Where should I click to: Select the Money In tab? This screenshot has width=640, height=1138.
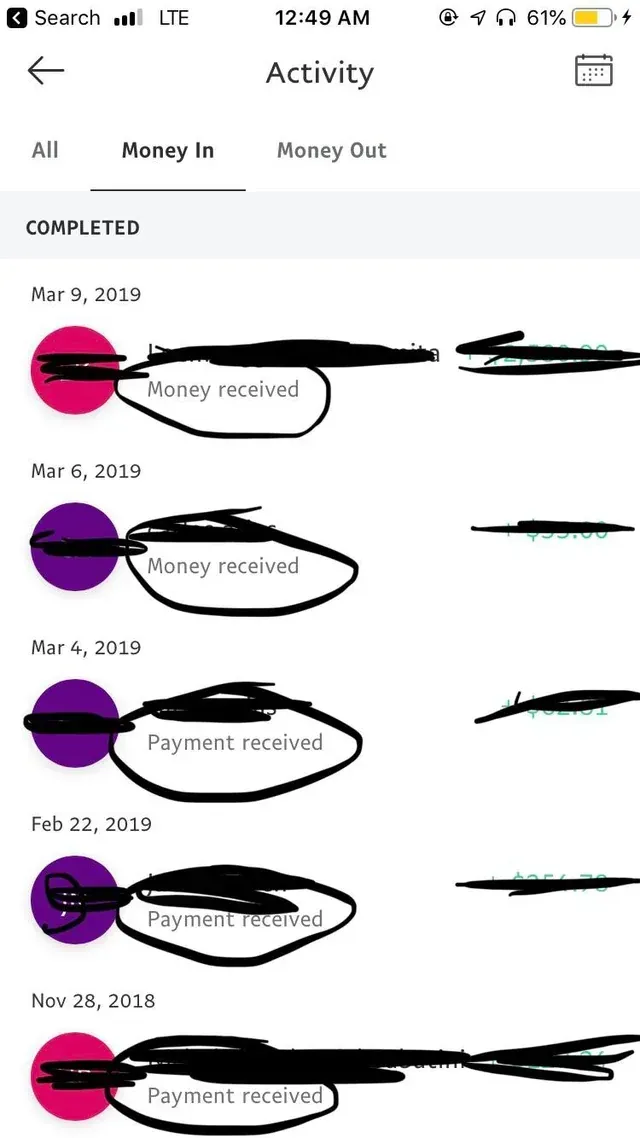point(167,150)
